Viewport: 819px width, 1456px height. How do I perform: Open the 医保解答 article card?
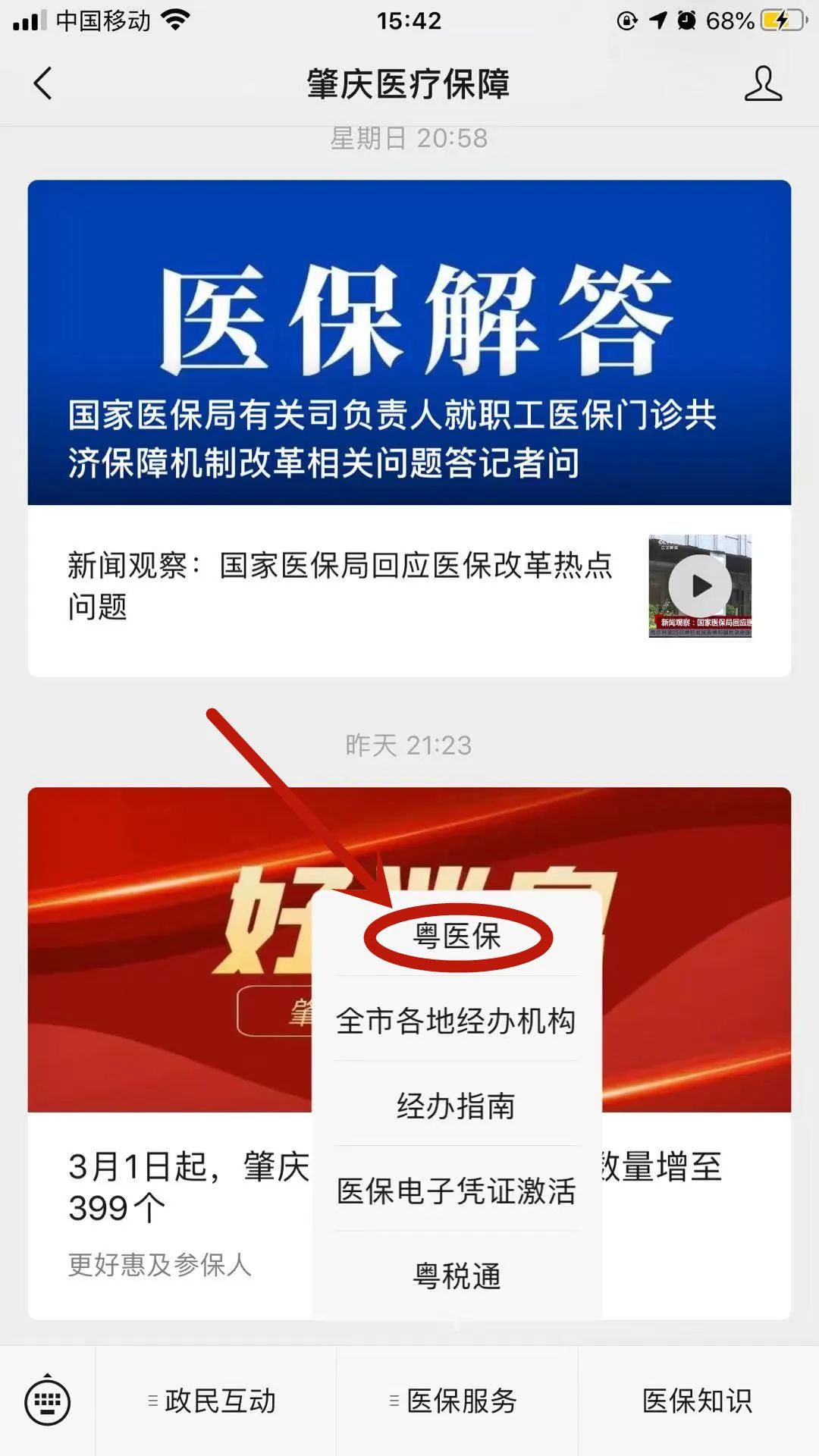[x=409, y=343]
